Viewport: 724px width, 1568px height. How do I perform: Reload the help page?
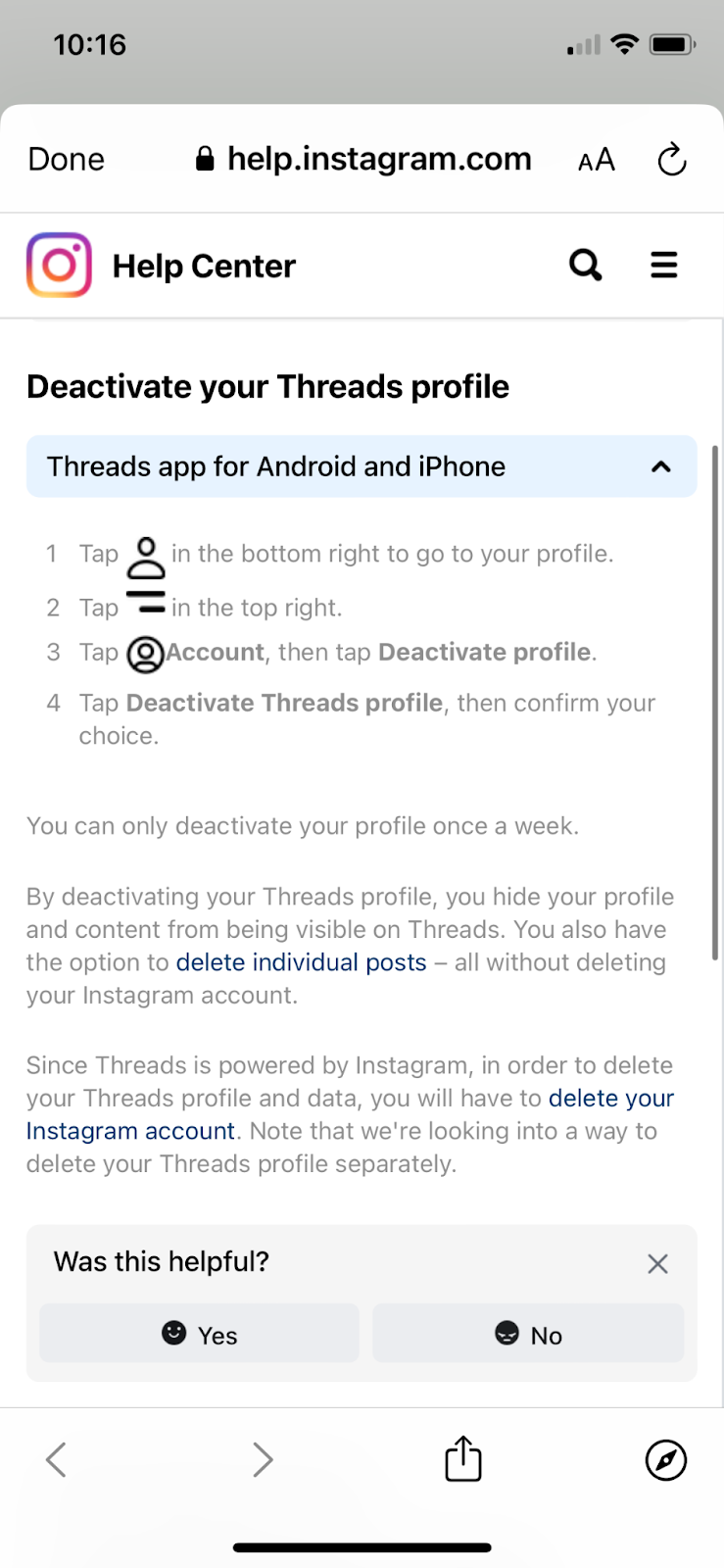click(x=671, y=159)
